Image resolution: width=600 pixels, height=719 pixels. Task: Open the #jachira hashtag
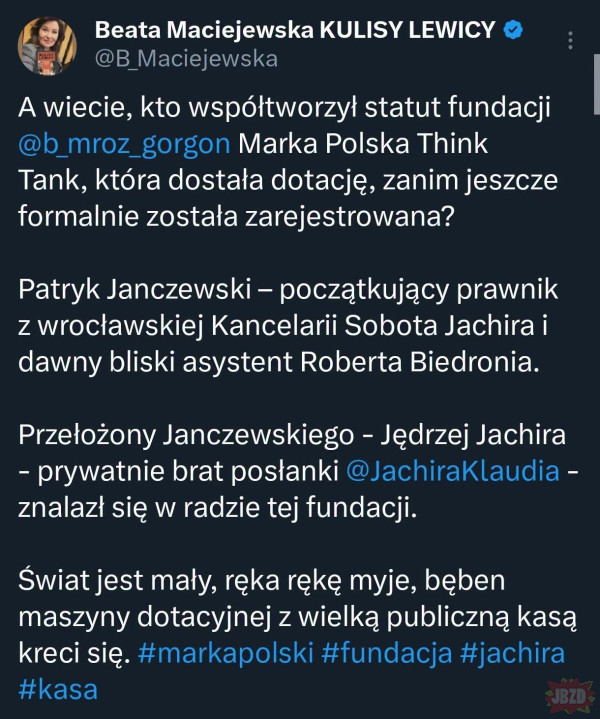click(x=512, y=654)
